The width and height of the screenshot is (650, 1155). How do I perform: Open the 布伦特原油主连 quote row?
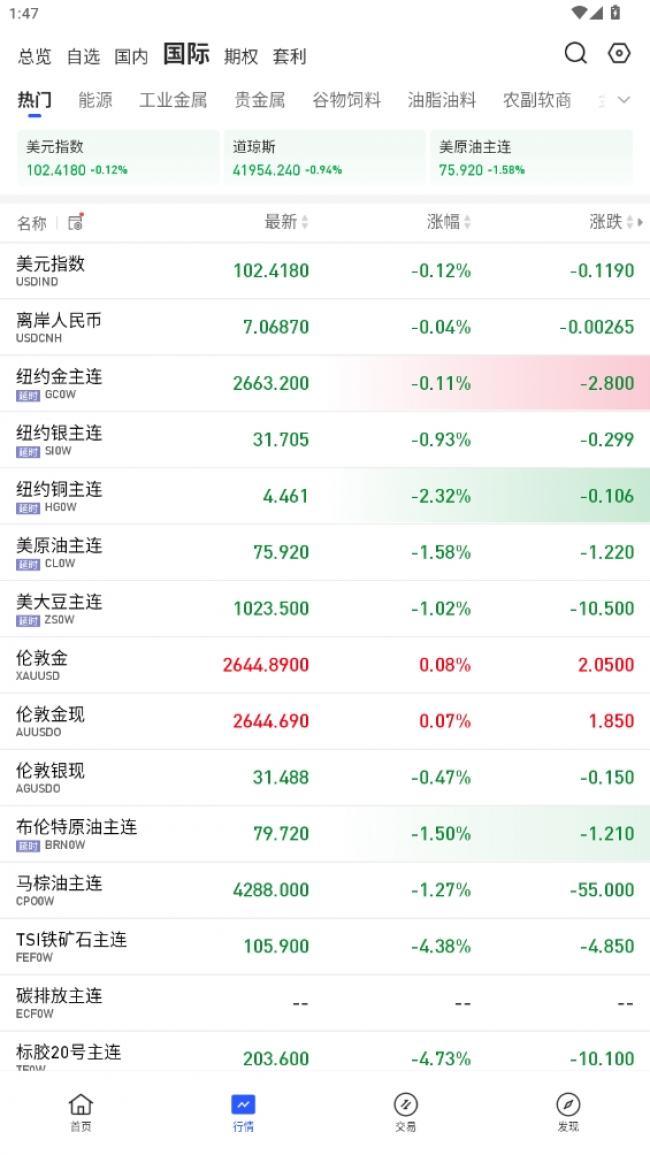click(325, 834)
